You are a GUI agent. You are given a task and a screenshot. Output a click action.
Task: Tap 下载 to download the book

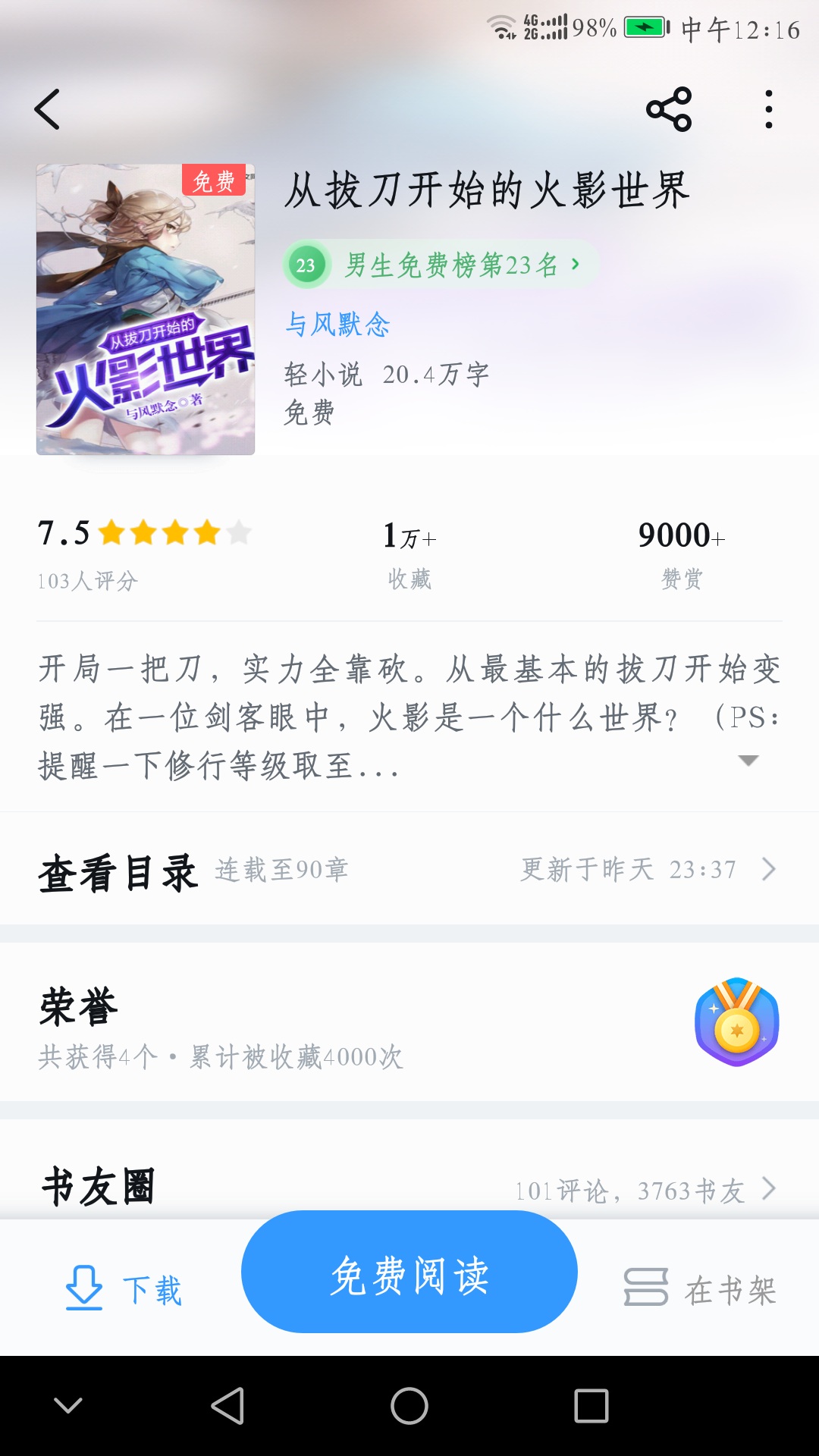pos(124,1289)
